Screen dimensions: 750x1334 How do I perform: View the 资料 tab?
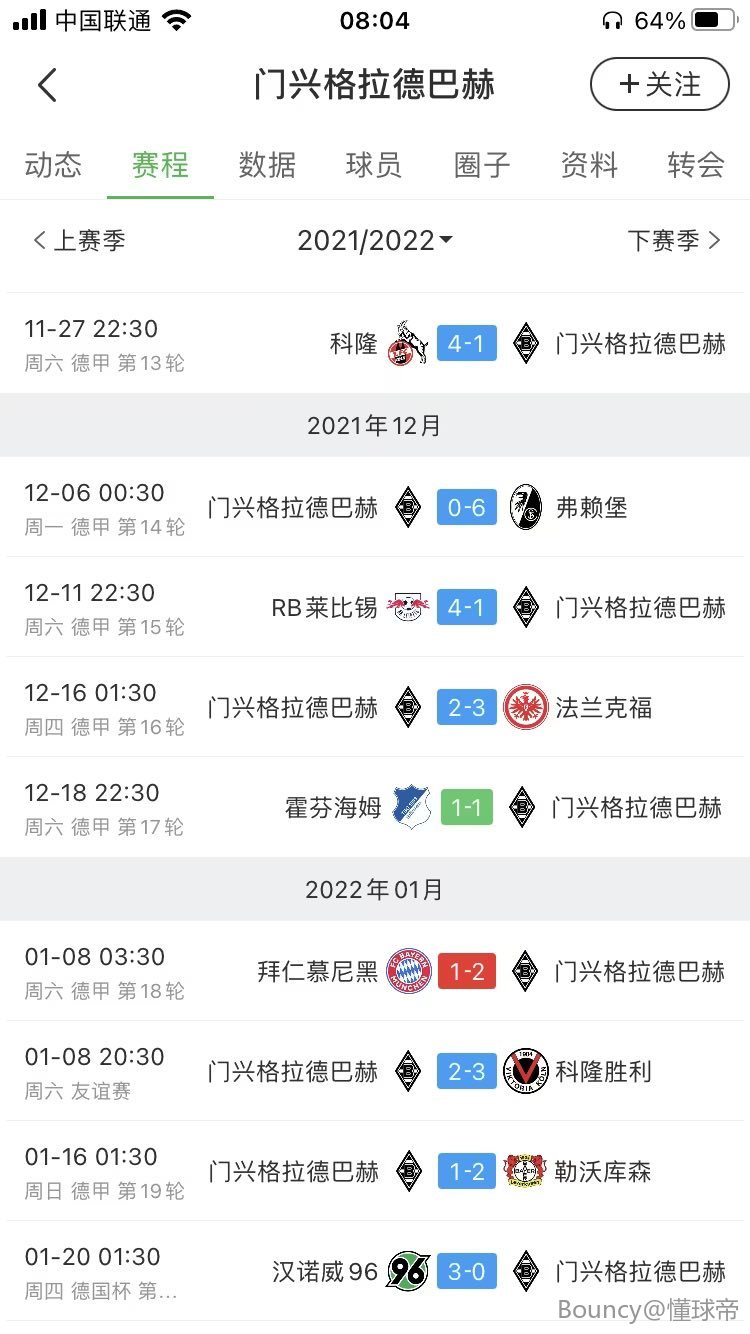coord(589,165)
